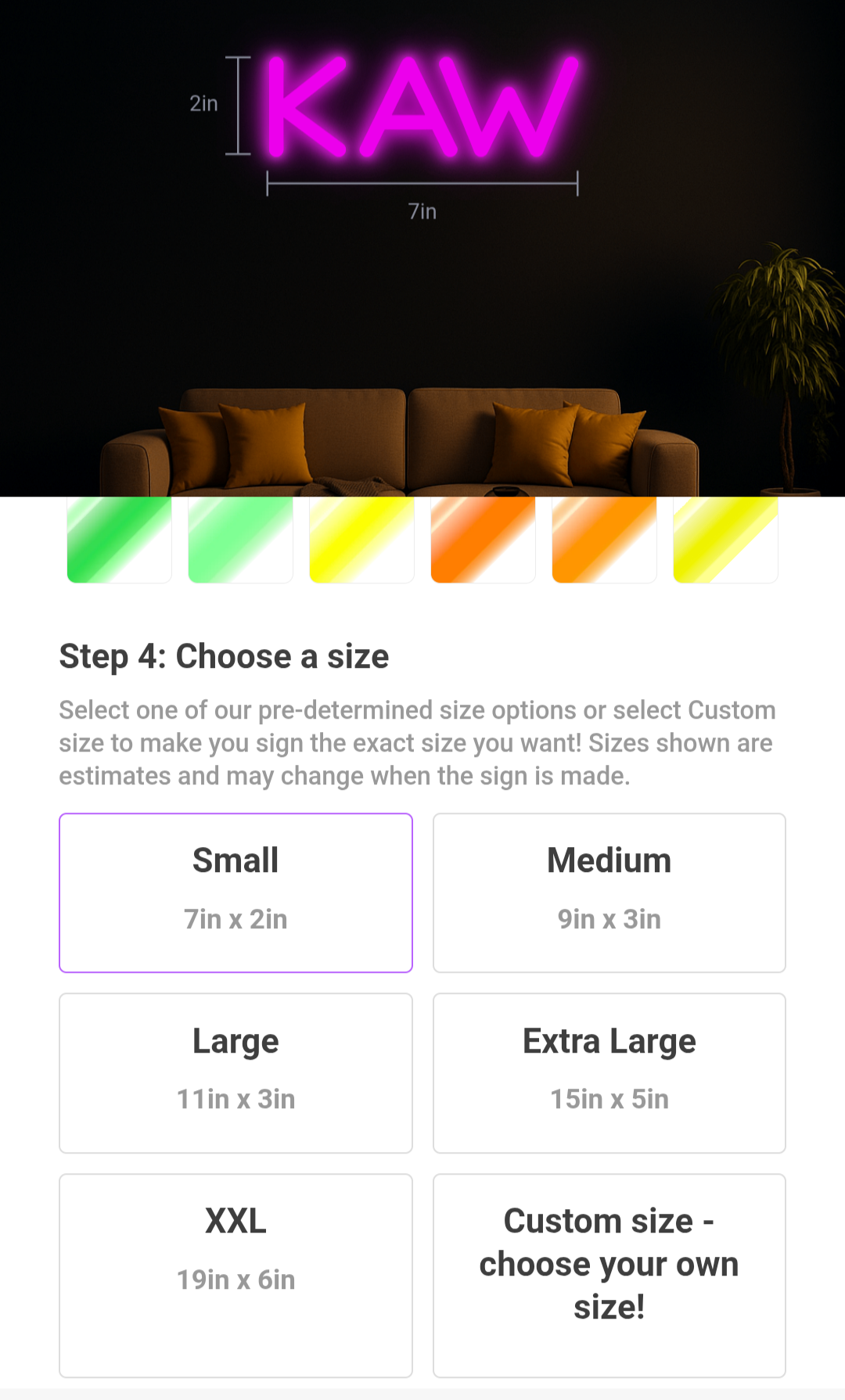Viewport: 845px width, 1400px height.
Task: Choose the bright yellow swatch beside mint green
Action: pos(361,540)
